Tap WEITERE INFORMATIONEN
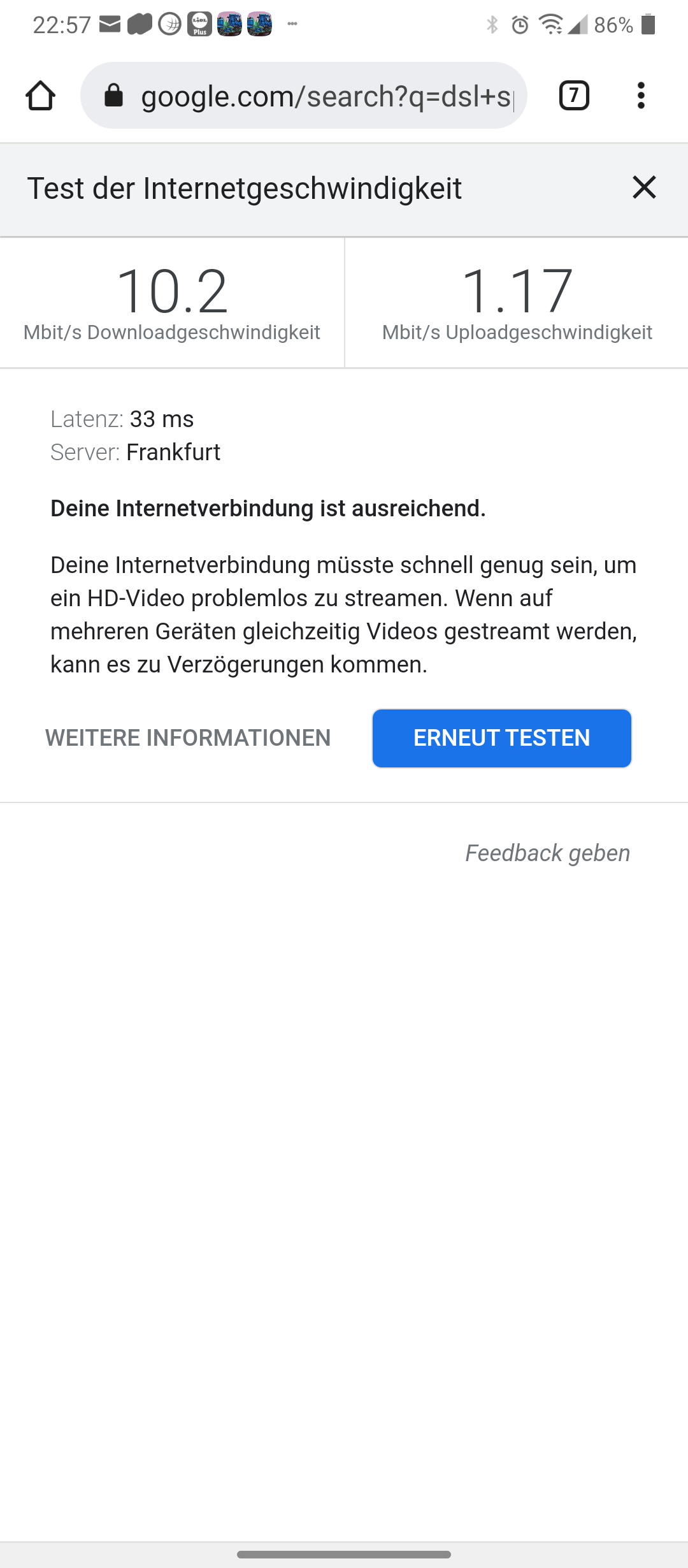 [188, 738]
